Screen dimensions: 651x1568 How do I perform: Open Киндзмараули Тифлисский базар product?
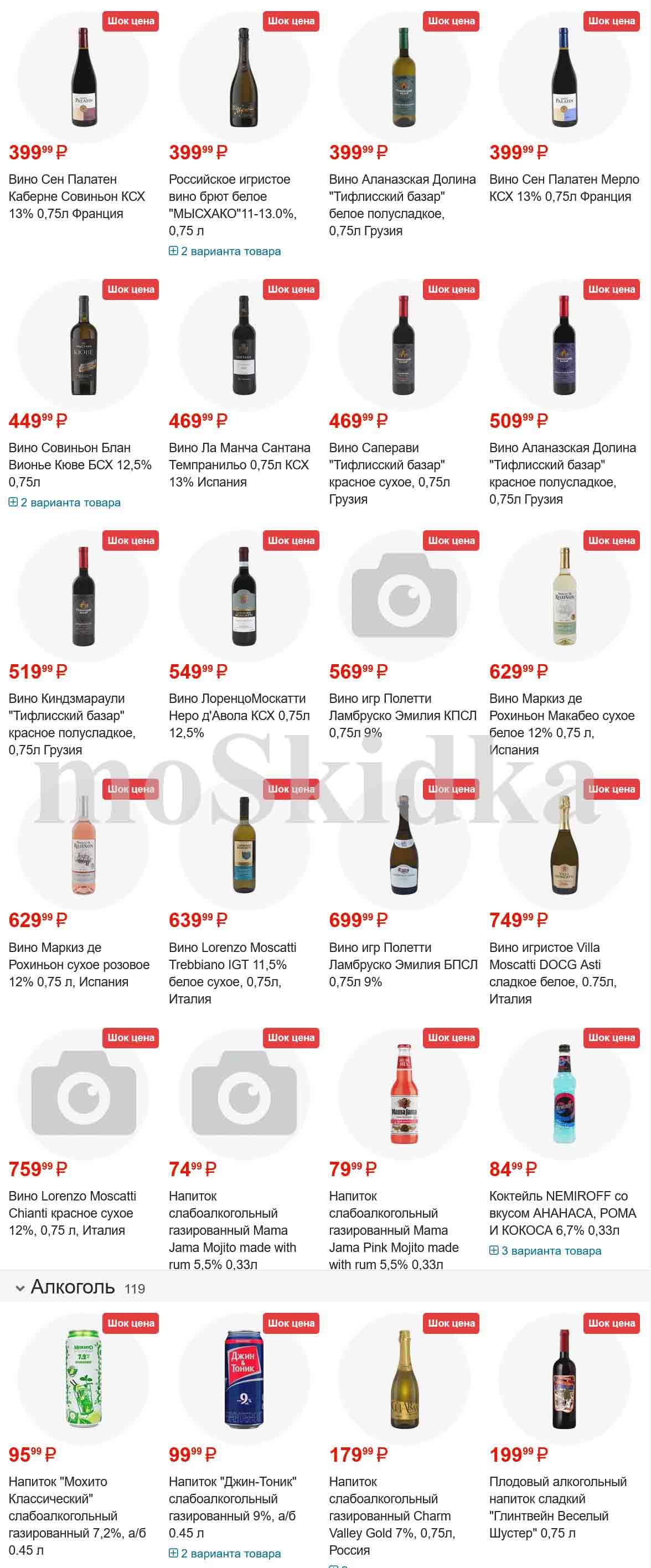pyautogui.click(x=72, y=724)
